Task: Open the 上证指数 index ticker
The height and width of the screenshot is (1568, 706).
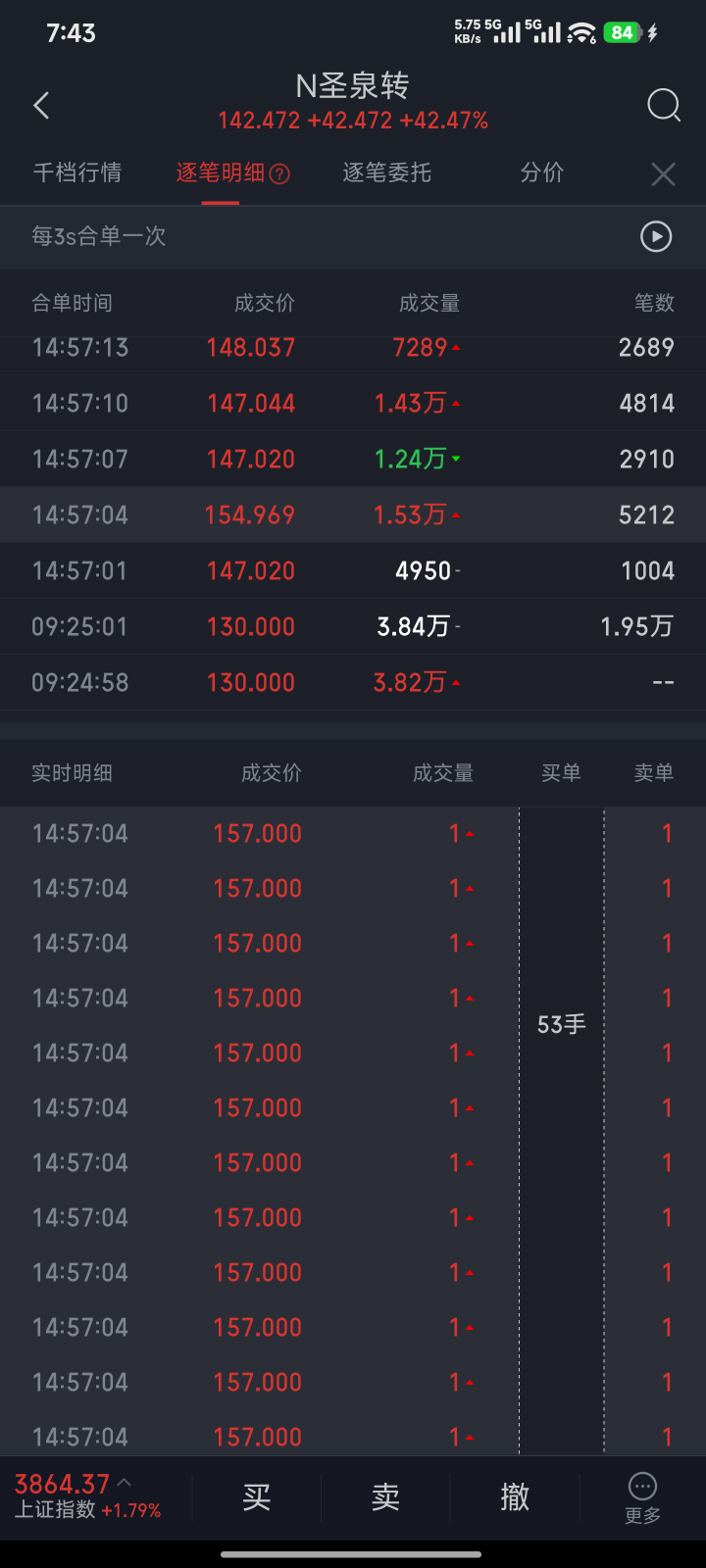Action: coord(88,1496)
